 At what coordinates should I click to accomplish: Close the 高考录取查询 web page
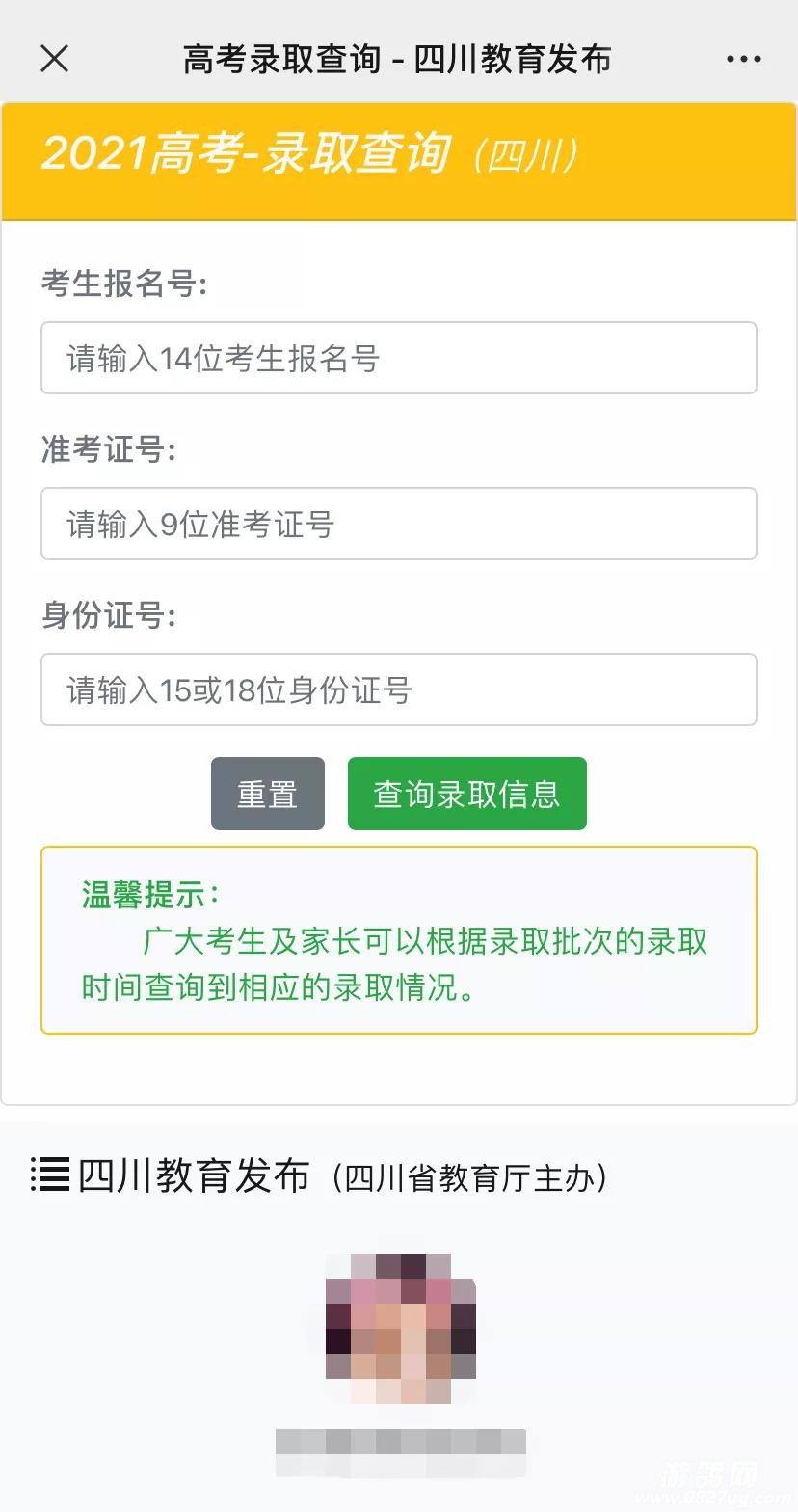pyautogui.click(x=55, y=59)
